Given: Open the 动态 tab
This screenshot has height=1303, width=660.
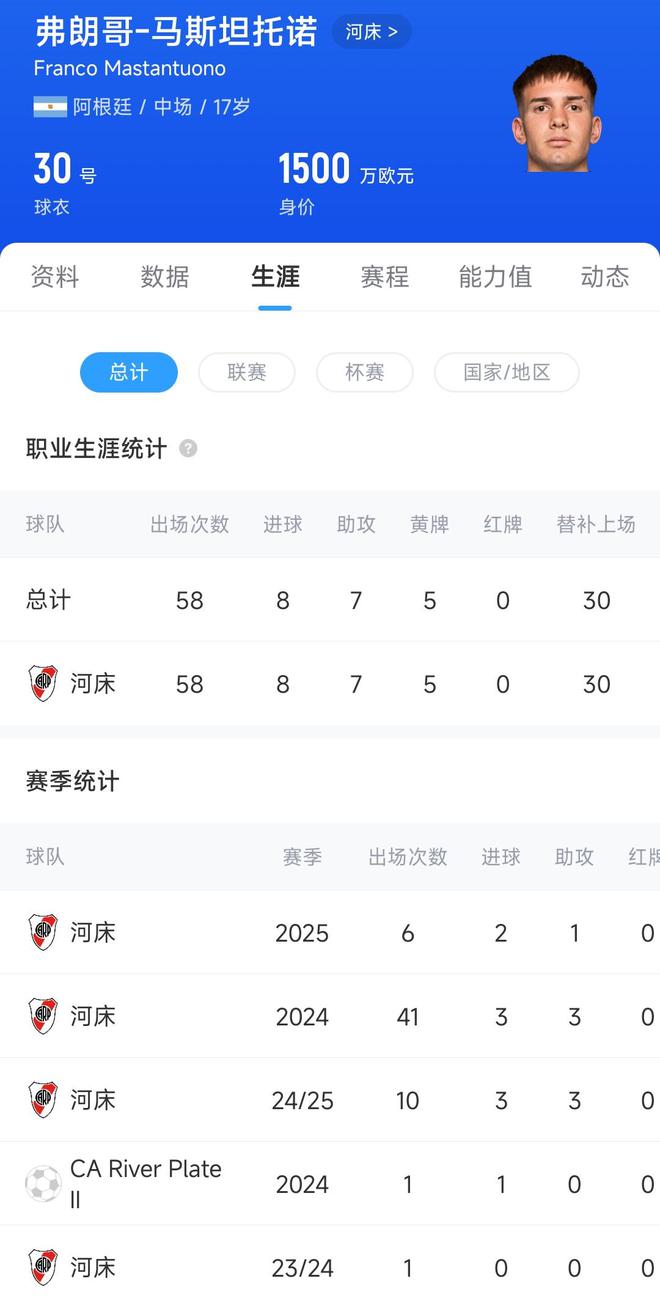Looking at the screenshot, I should 605,277.
